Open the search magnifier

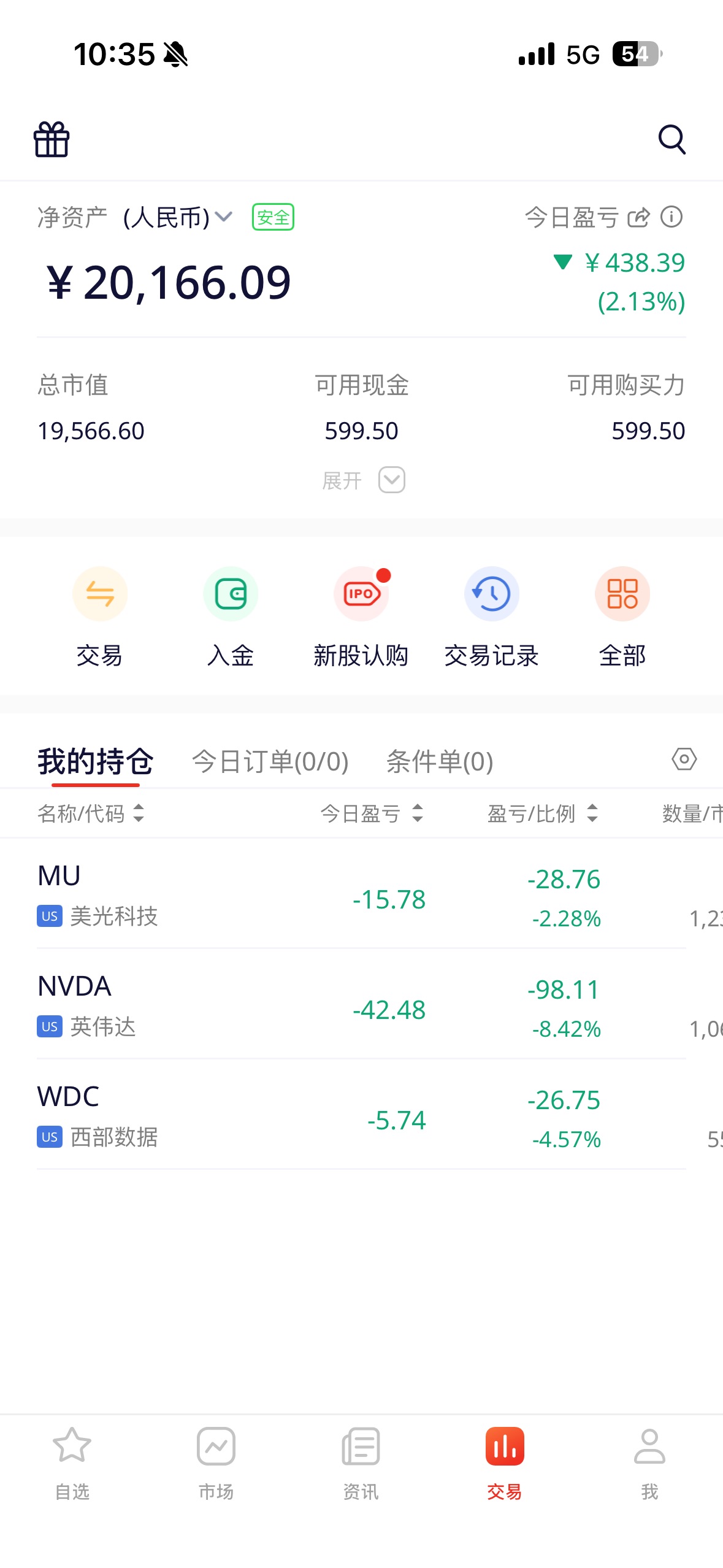pos(671,139)
